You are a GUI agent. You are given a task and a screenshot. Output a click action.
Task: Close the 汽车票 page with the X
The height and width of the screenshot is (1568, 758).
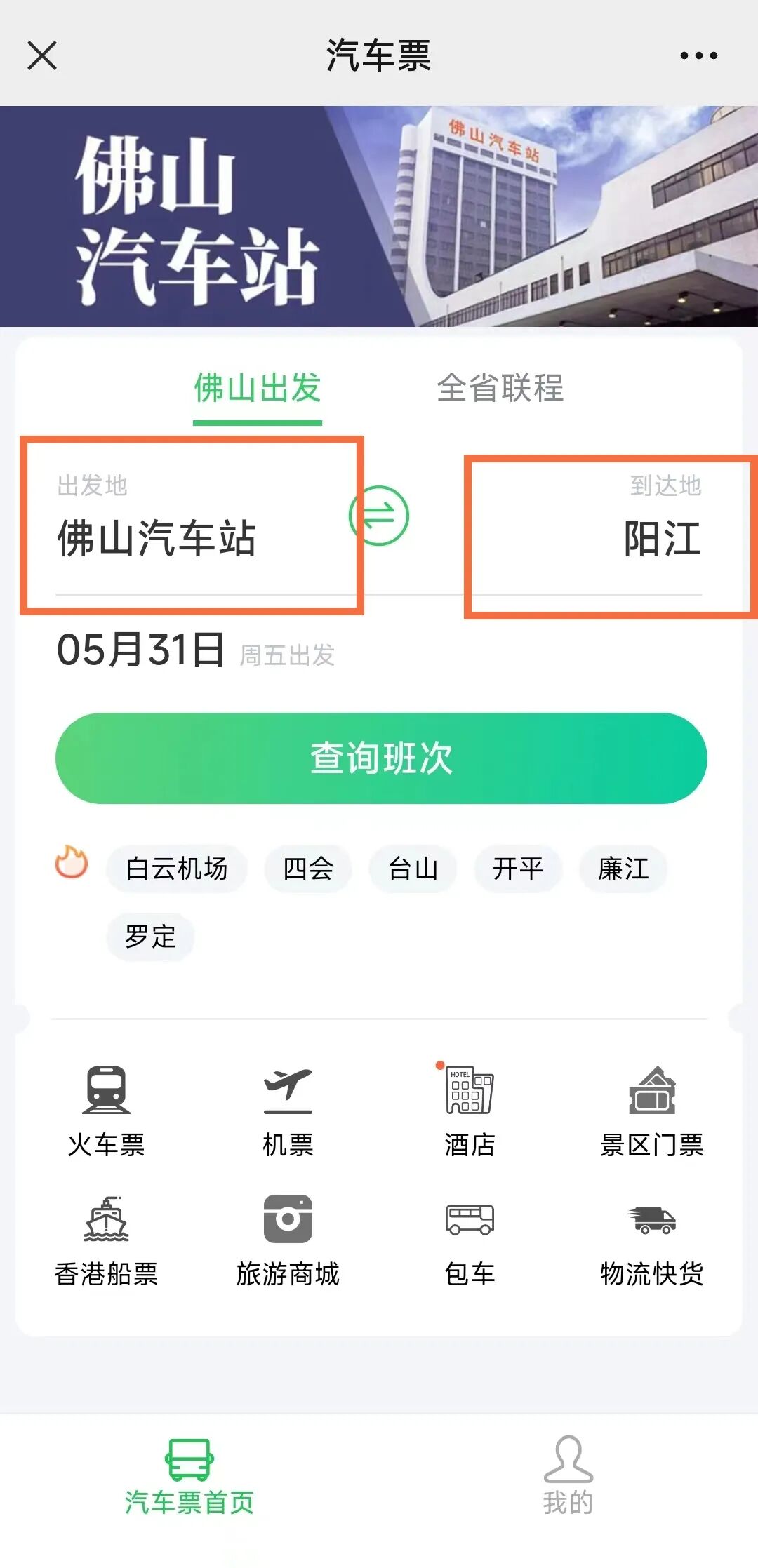point(42,55)
